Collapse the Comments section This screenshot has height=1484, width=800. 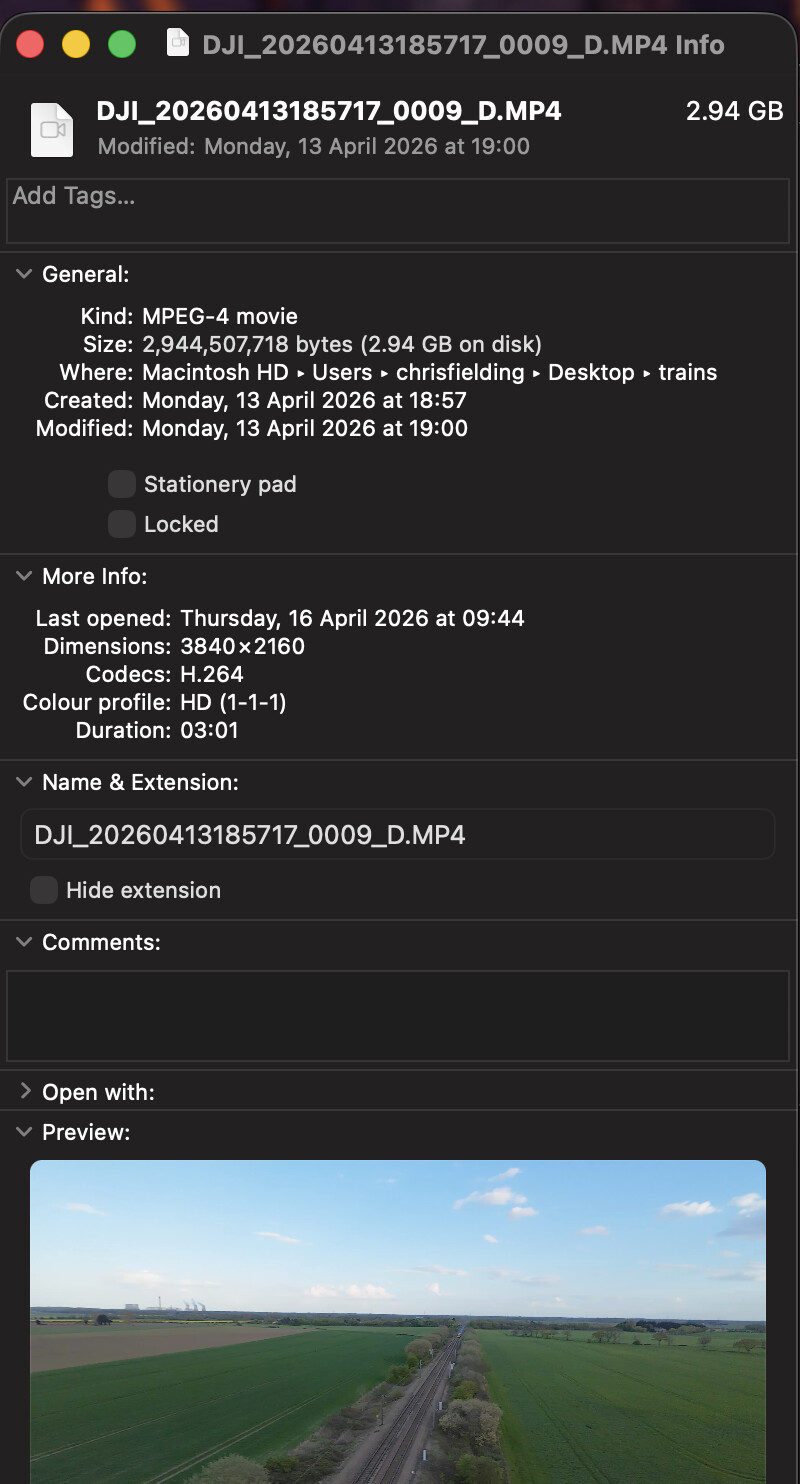(24, 942)
